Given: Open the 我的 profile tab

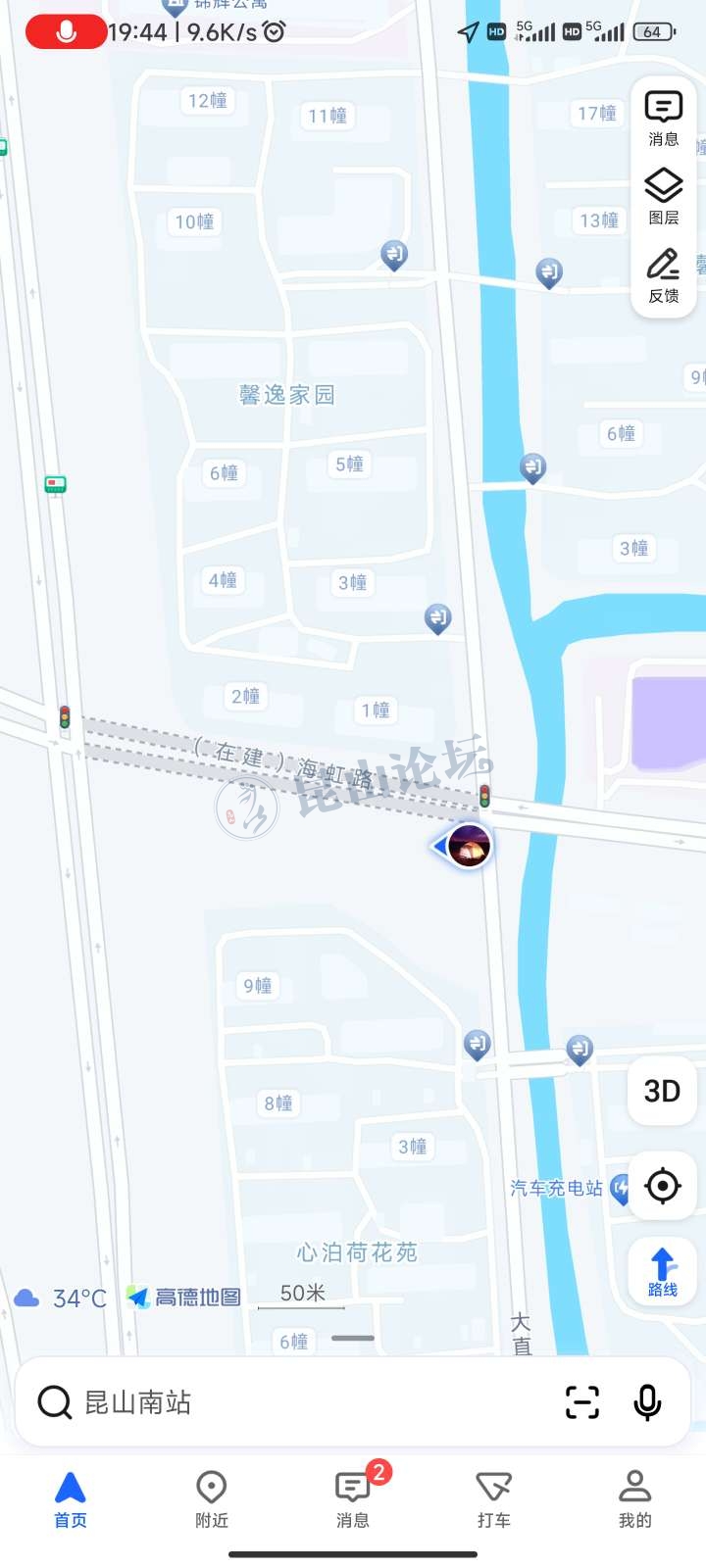Looking at the screenshot, I should click(635, 1499).
